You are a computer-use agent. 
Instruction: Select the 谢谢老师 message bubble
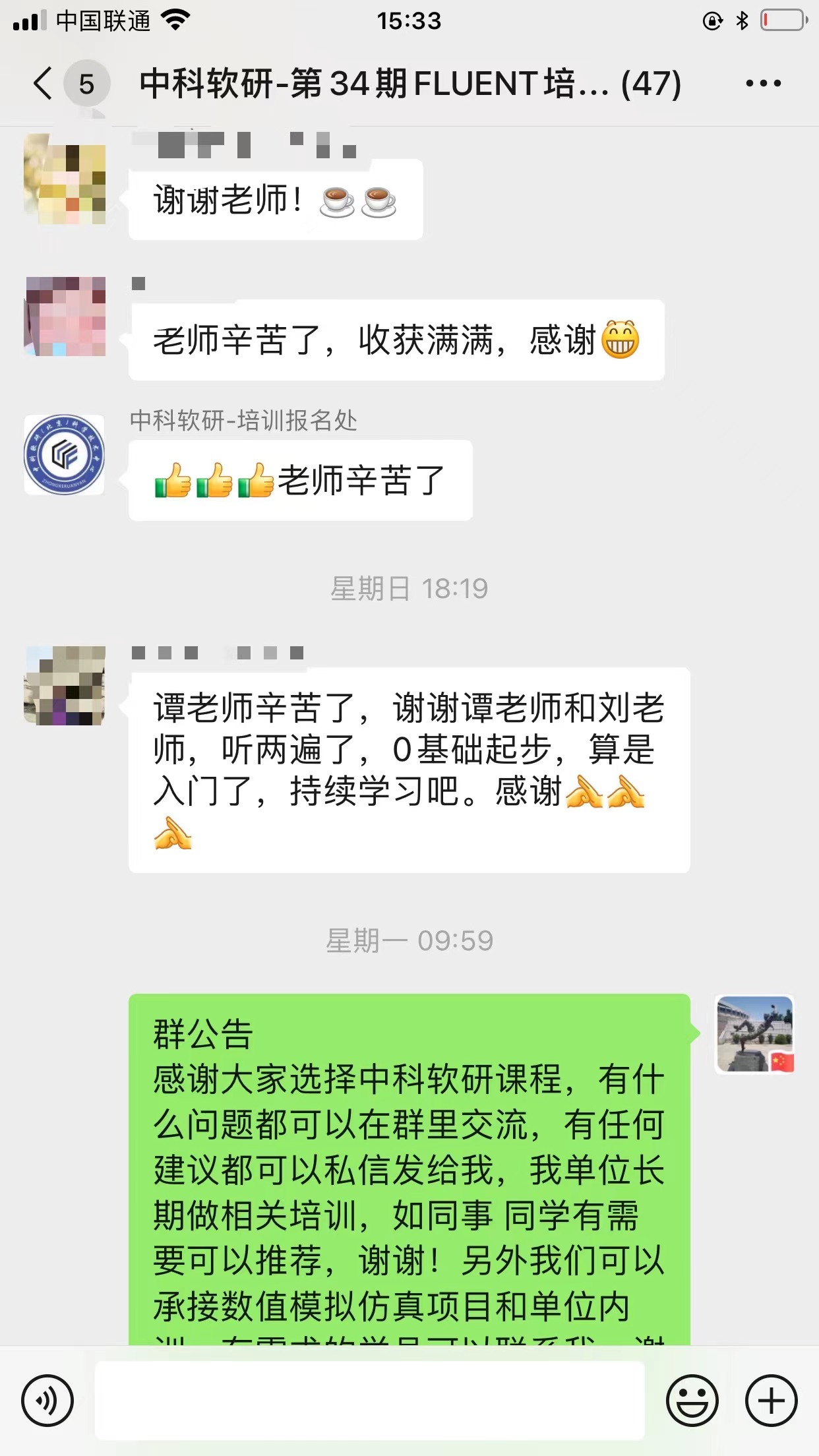274,200
